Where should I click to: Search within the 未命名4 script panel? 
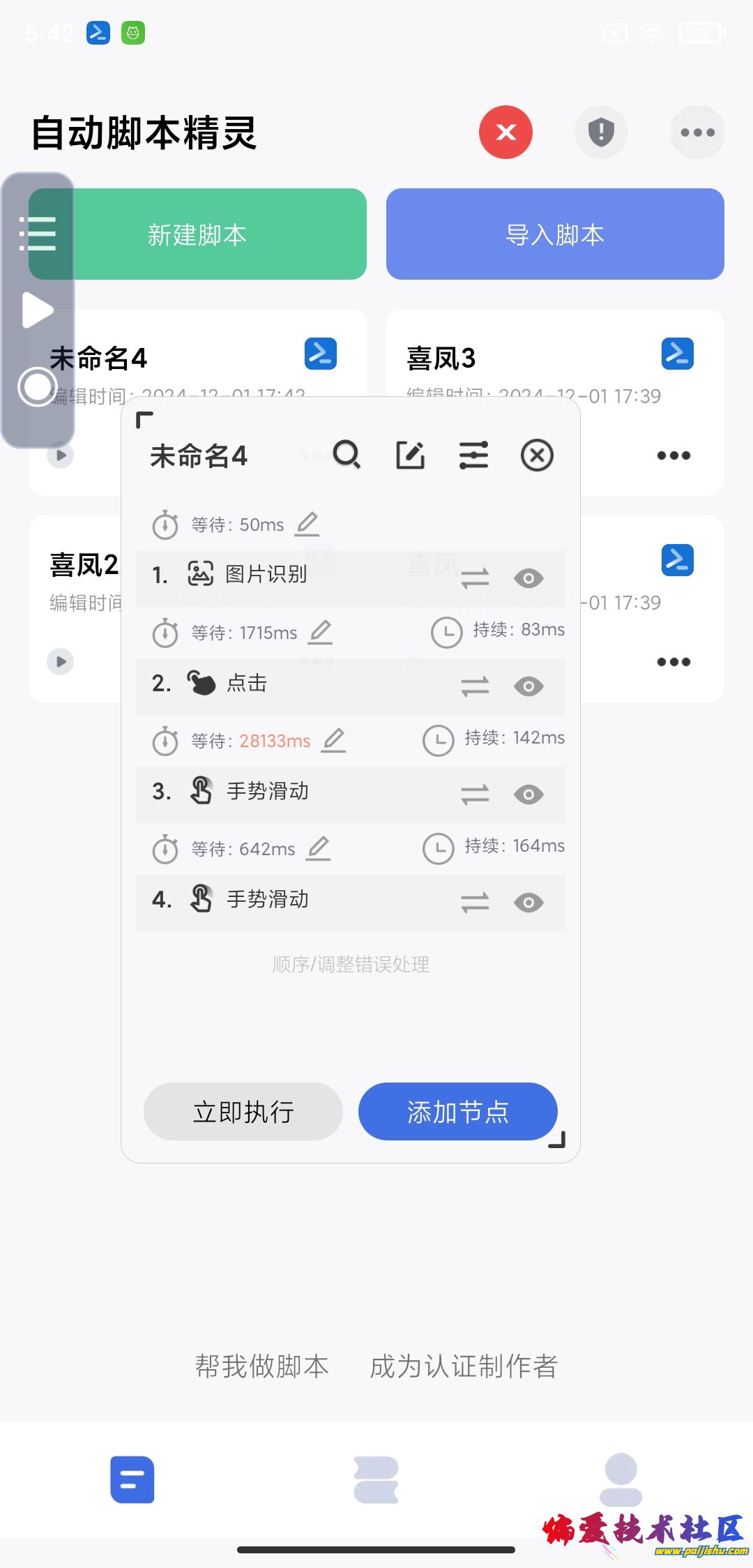tap(347, 455)
